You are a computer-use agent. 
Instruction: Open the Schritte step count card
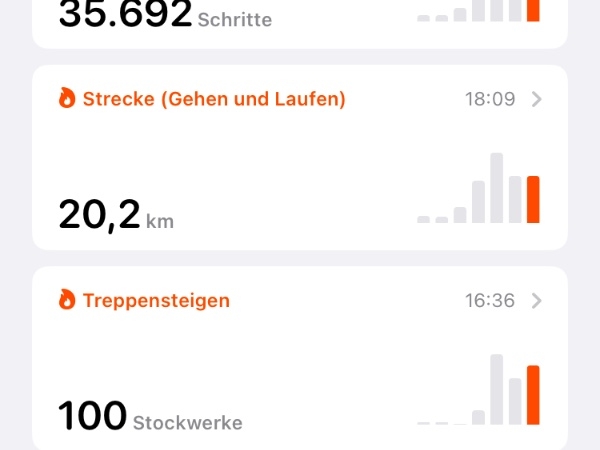[300, 22]
